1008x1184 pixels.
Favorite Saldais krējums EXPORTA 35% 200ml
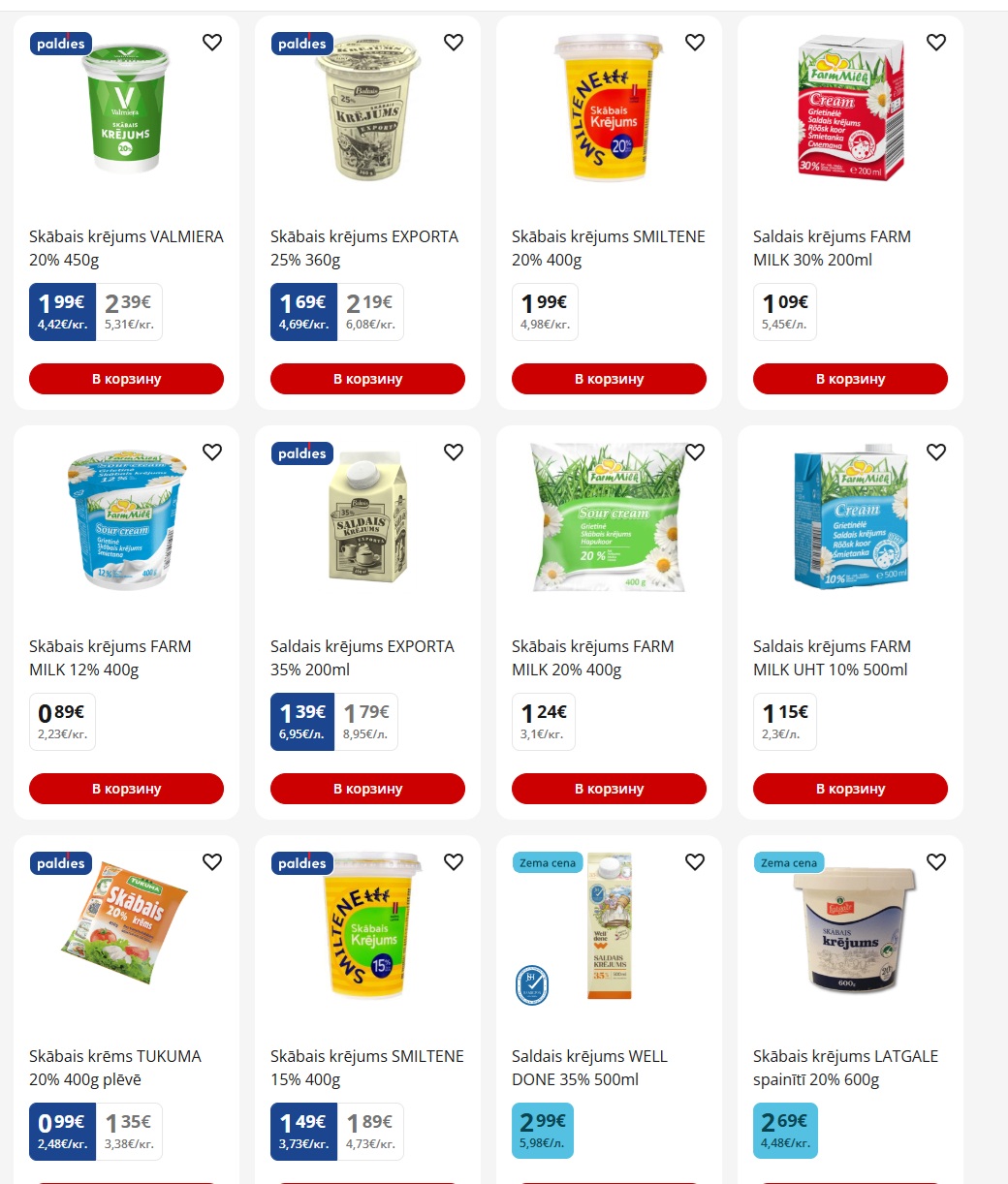tap(454, 452)
